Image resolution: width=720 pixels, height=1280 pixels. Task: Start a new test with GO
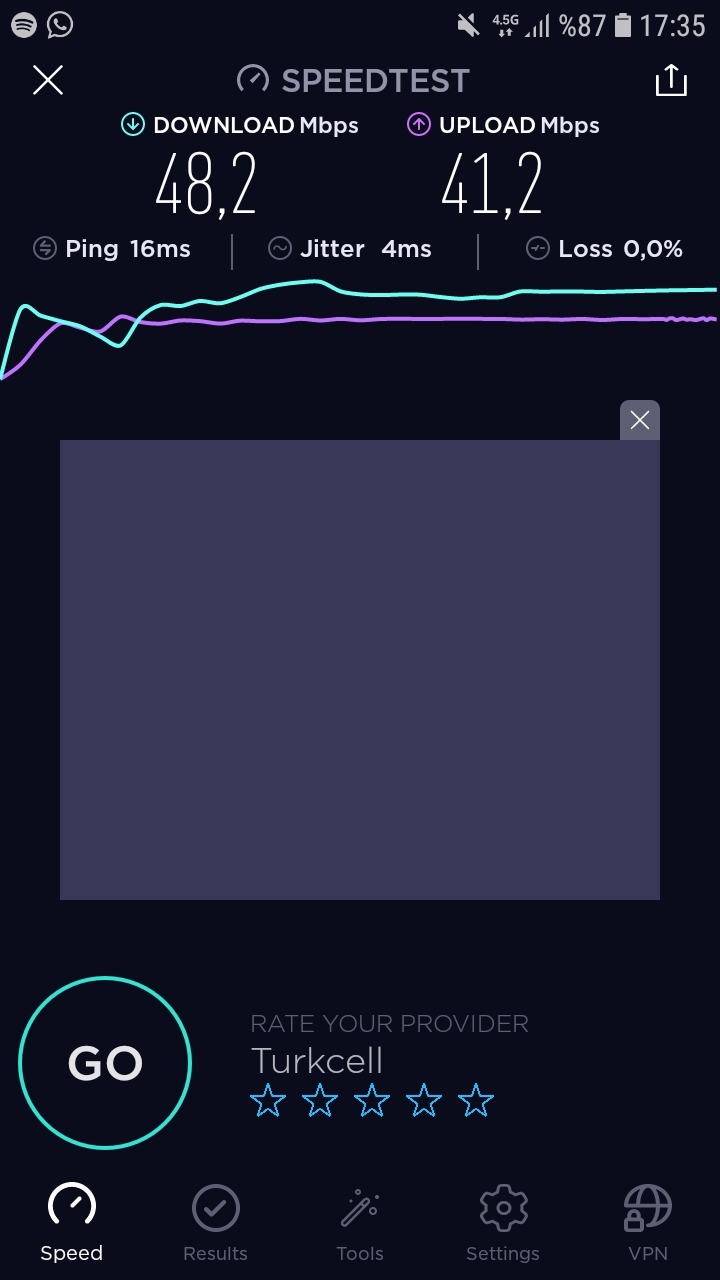105,1063
